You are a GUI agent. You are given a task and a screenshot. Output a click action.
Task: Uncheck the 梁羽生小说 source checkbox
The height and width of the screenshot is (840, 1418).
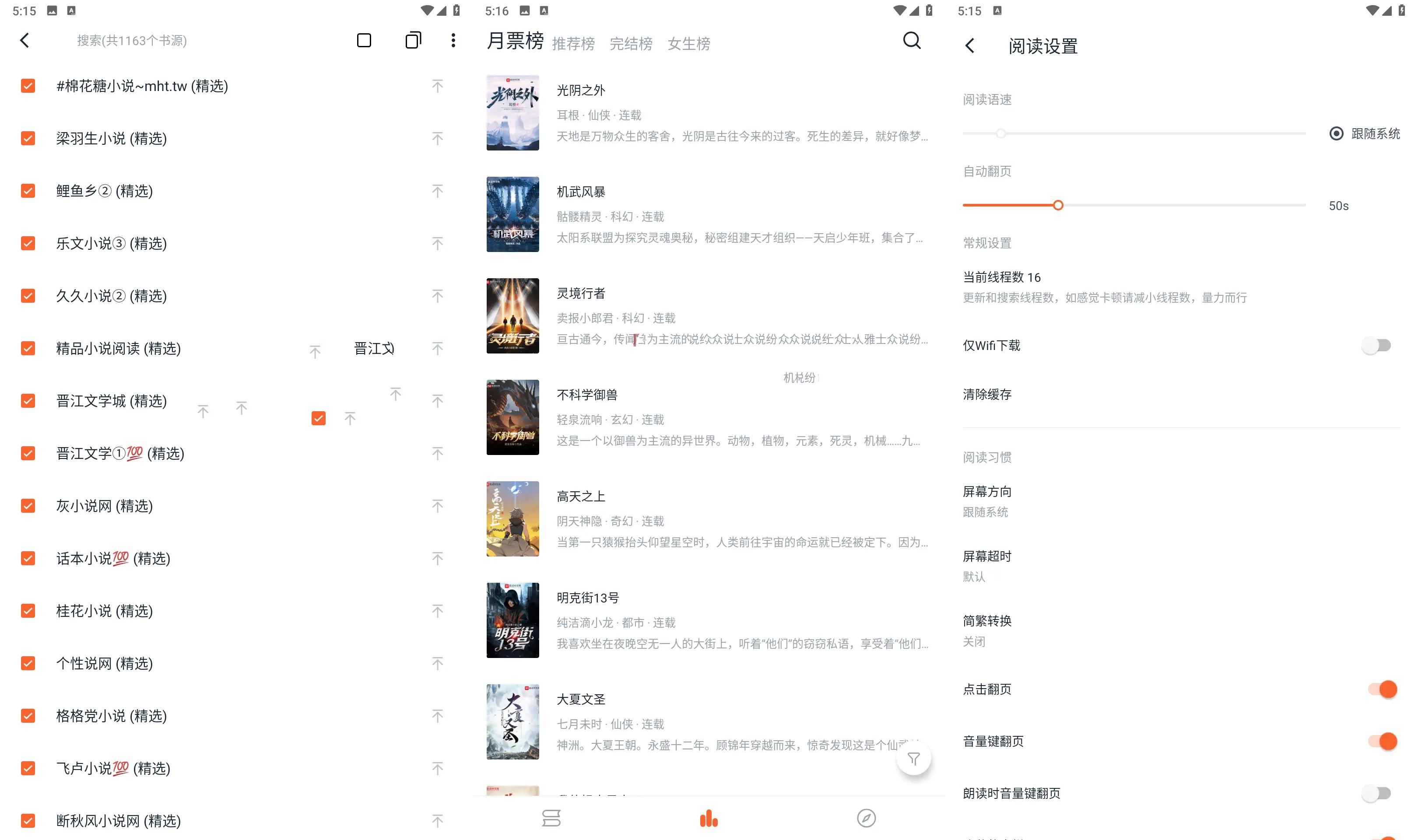28,138
